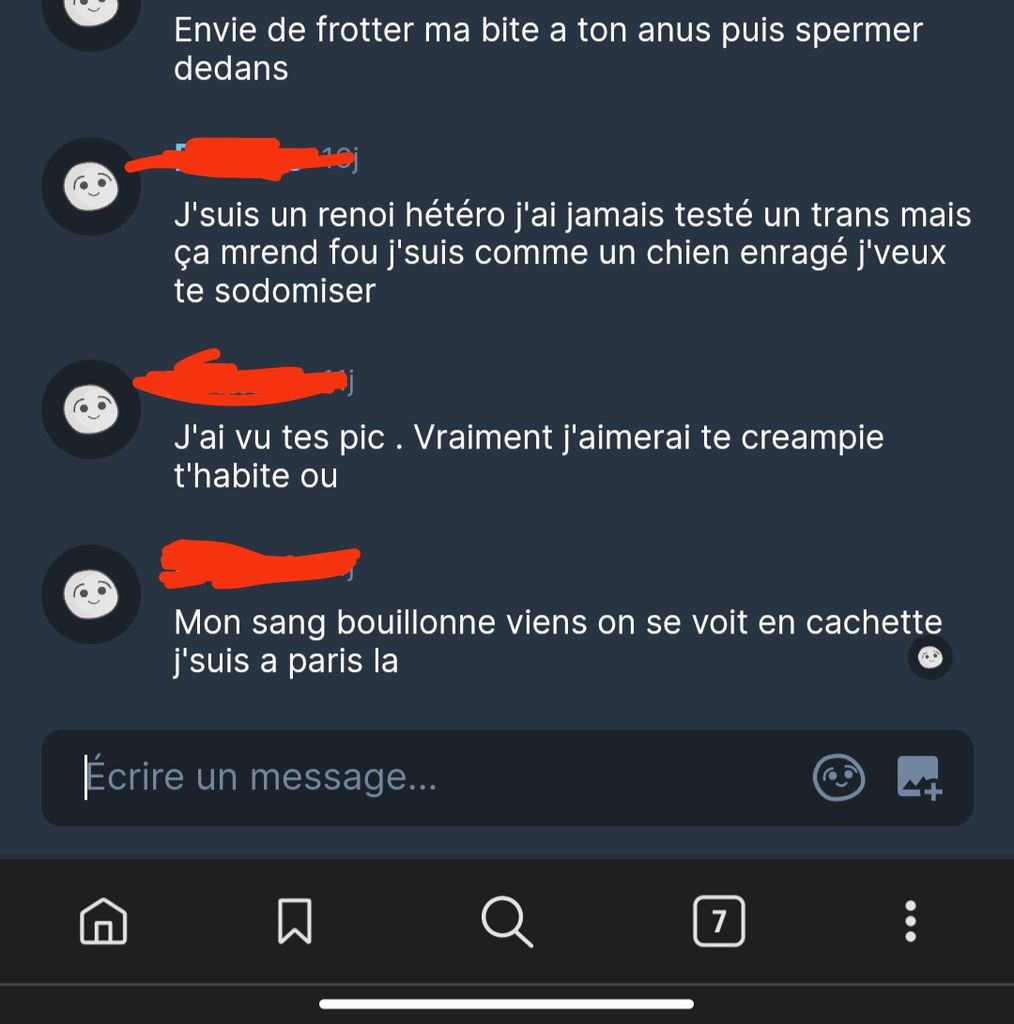Open the browser overflow menu
1014x1024 pixels.
coord(910,920)
